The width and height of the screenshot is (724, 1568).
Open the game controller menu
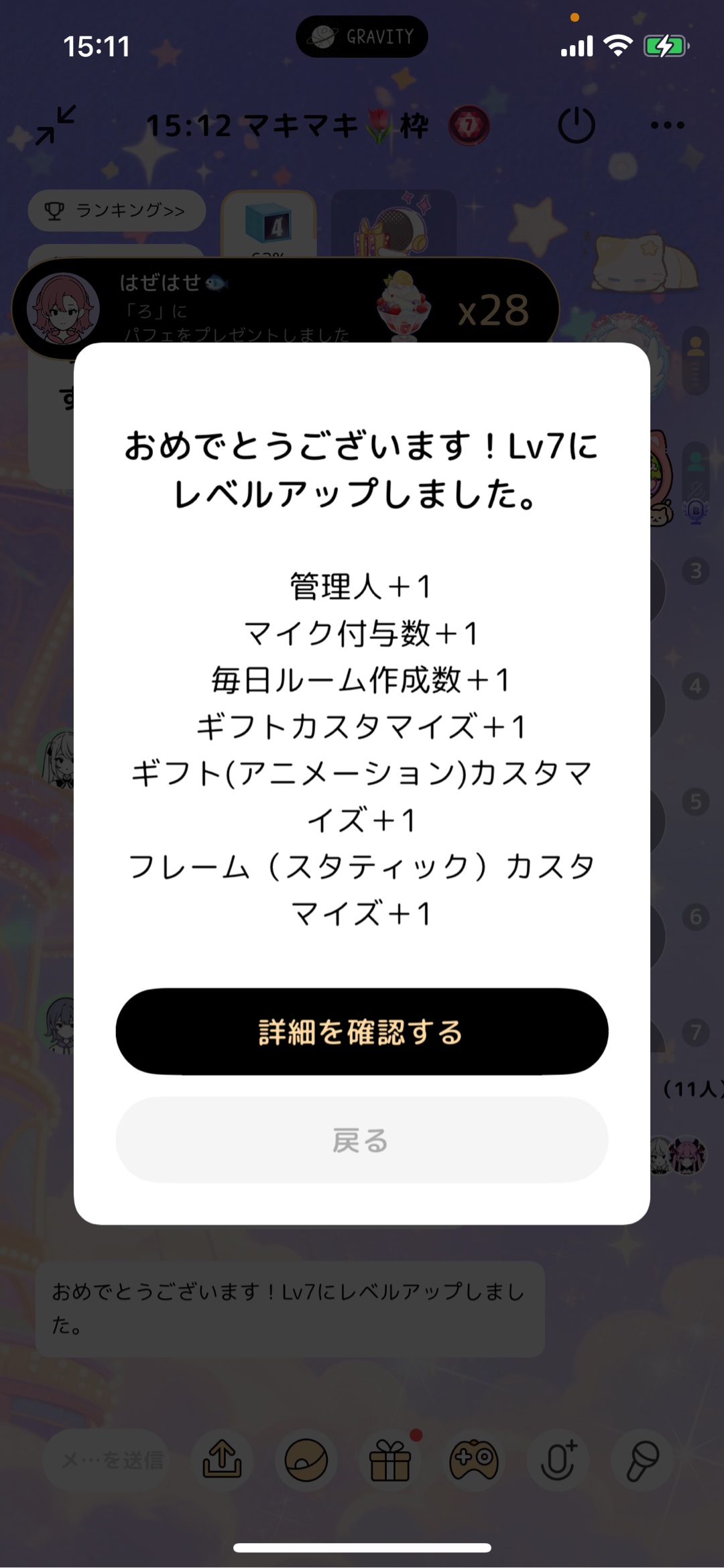tap(474, 1460)
